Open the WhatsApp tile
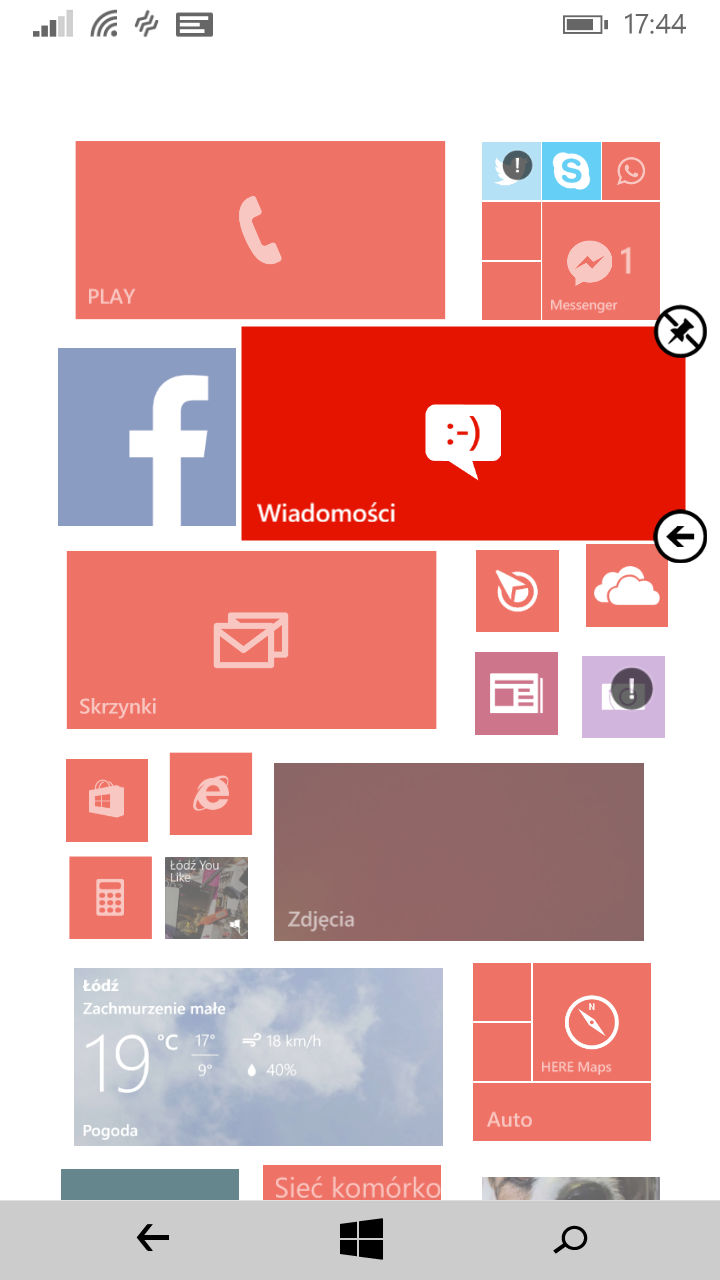Screen dimensions: 720x1280 [631, 171]
